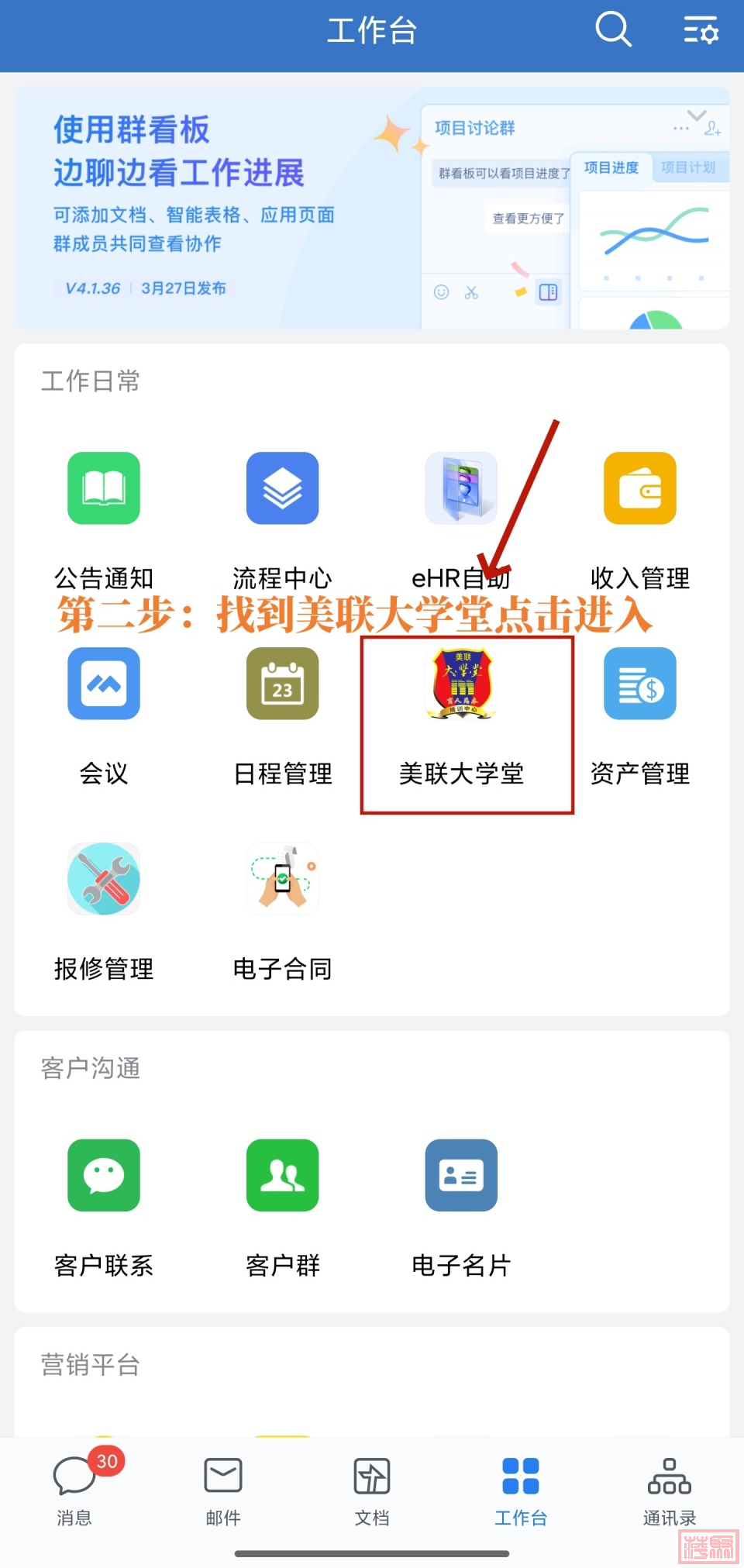Screen dimensions: 744x1568
Task: Open 电子合同 app
Action: tap(283, 880)
